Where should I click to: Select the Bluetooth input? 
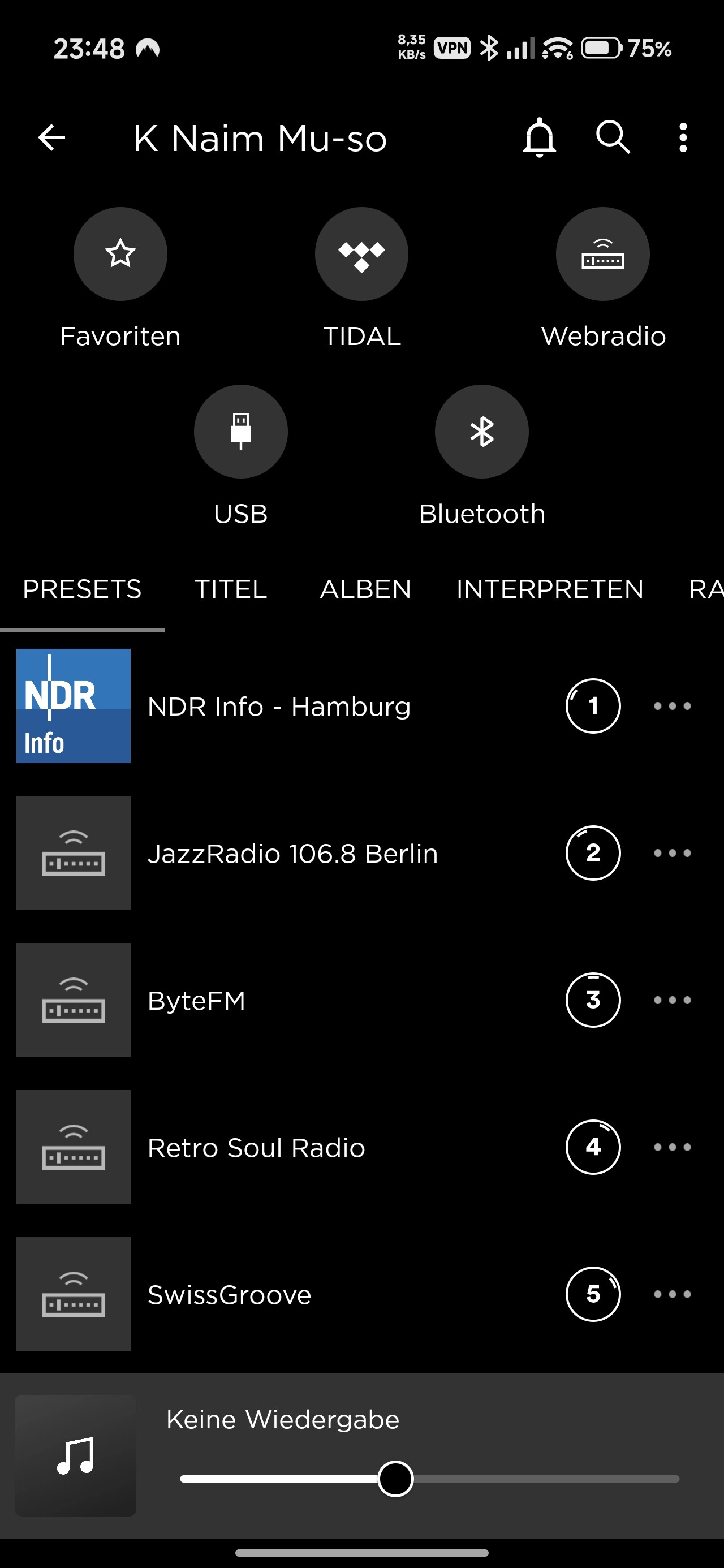[x=482, y=432]
